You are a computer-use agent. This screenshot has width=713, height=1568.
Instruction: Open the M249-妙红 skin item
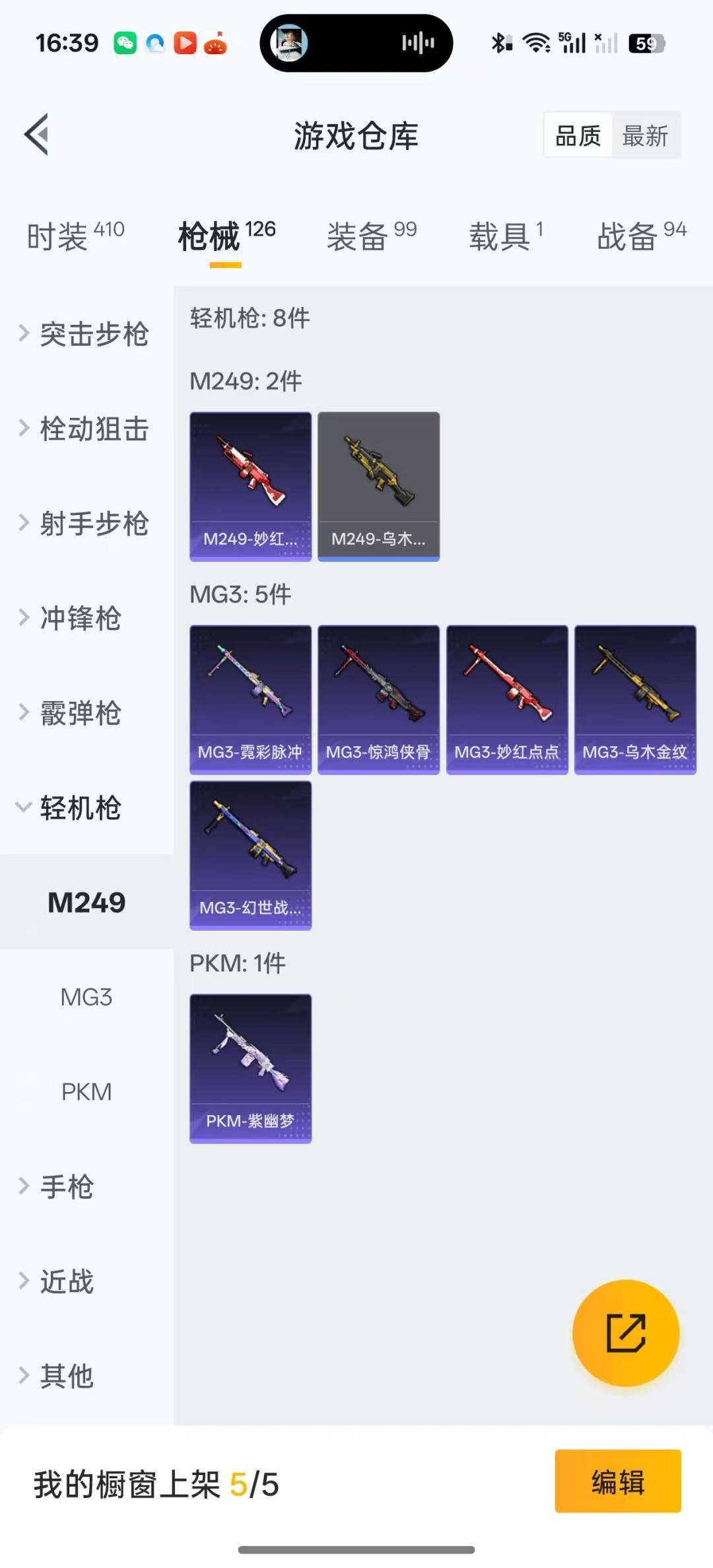(250, 487)
